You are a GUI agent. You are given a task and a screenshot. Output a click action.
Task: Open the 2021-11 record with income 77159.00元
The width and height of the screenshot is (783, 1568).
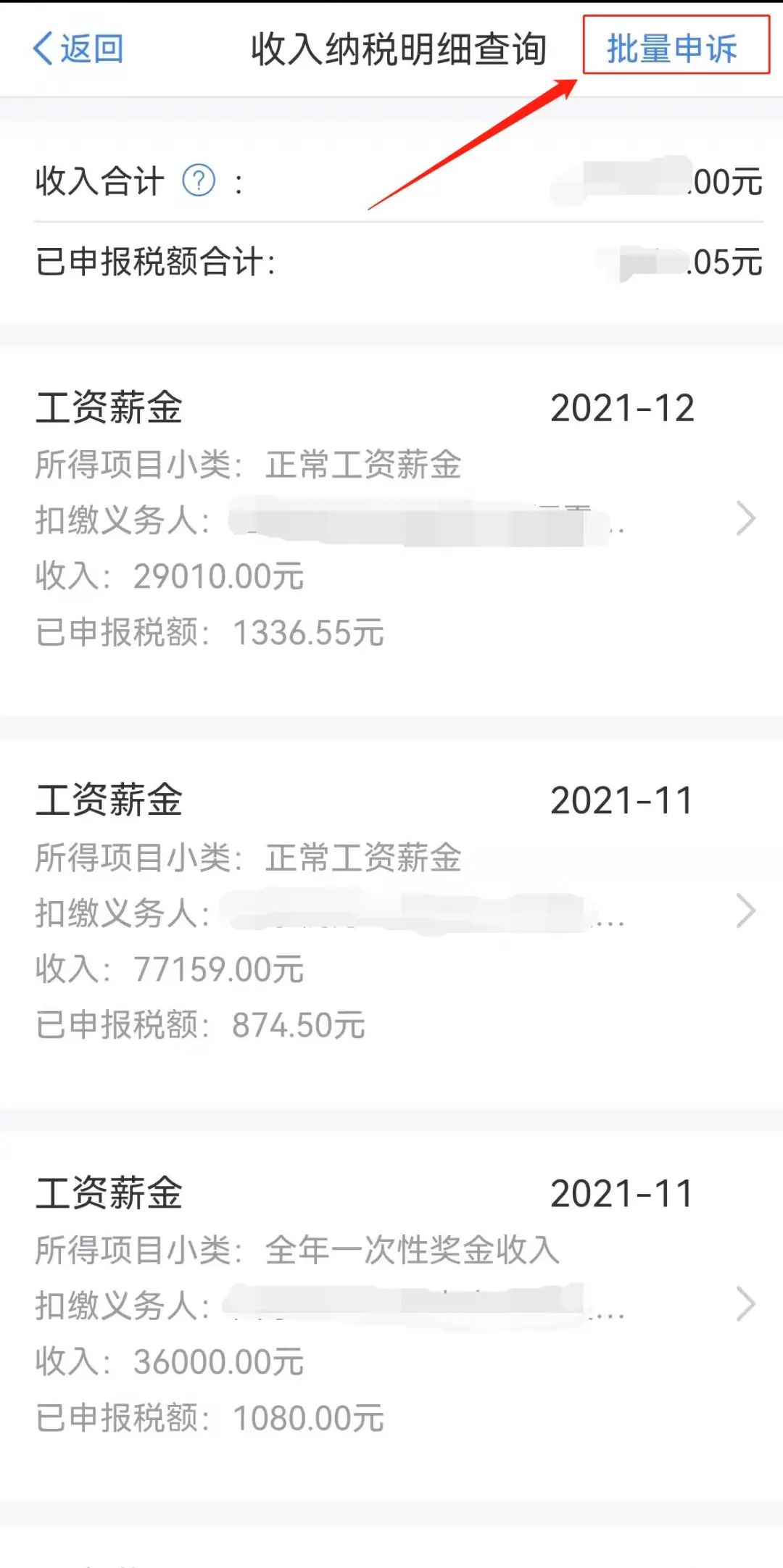pos(391,913)
